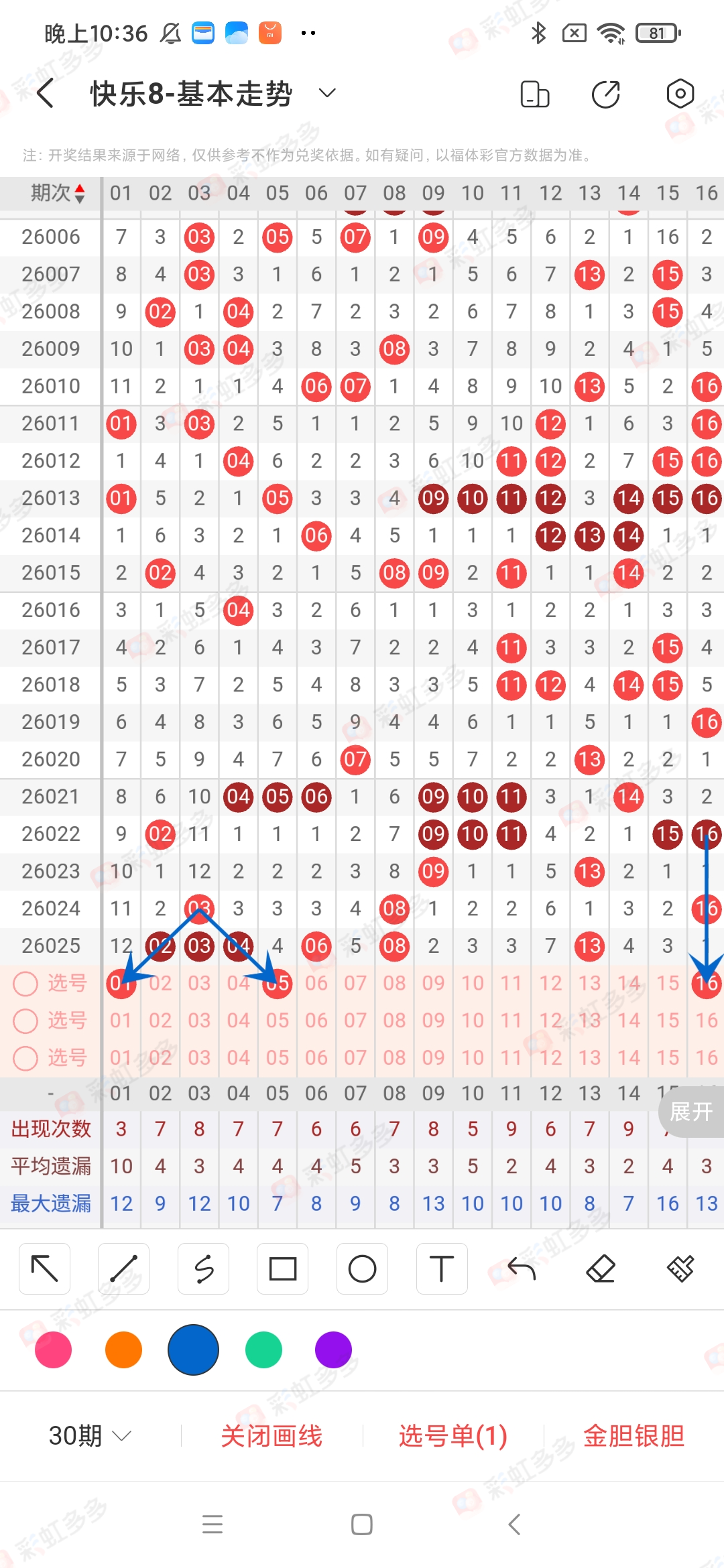The height and width of the screenshot is (1568, 724).
Task: Choose the circle drawing tool
Action: pyautogui.click(x=362, y=1268)
